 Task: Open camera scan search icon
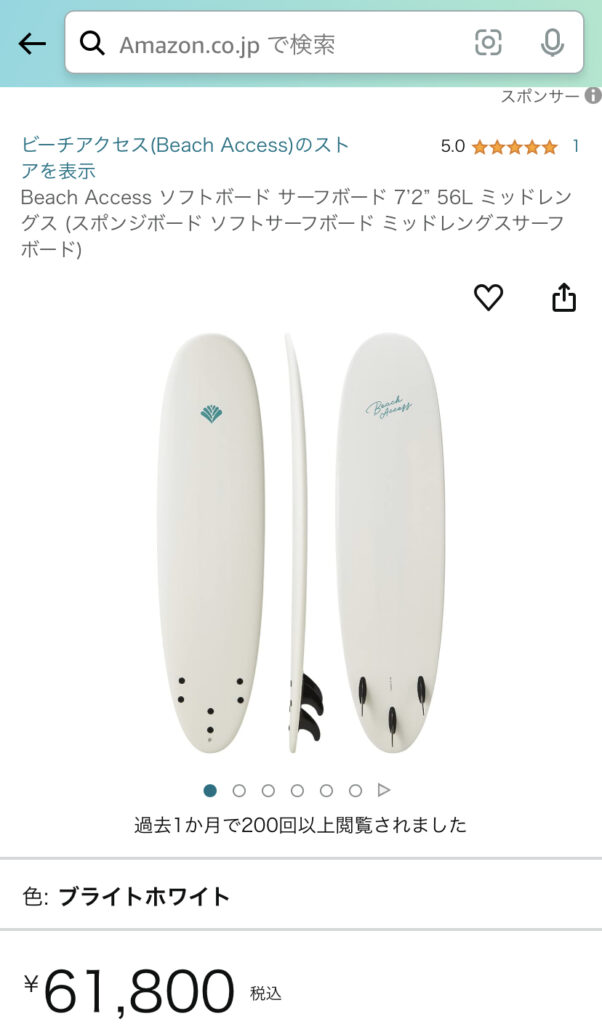tap(488, 43)
